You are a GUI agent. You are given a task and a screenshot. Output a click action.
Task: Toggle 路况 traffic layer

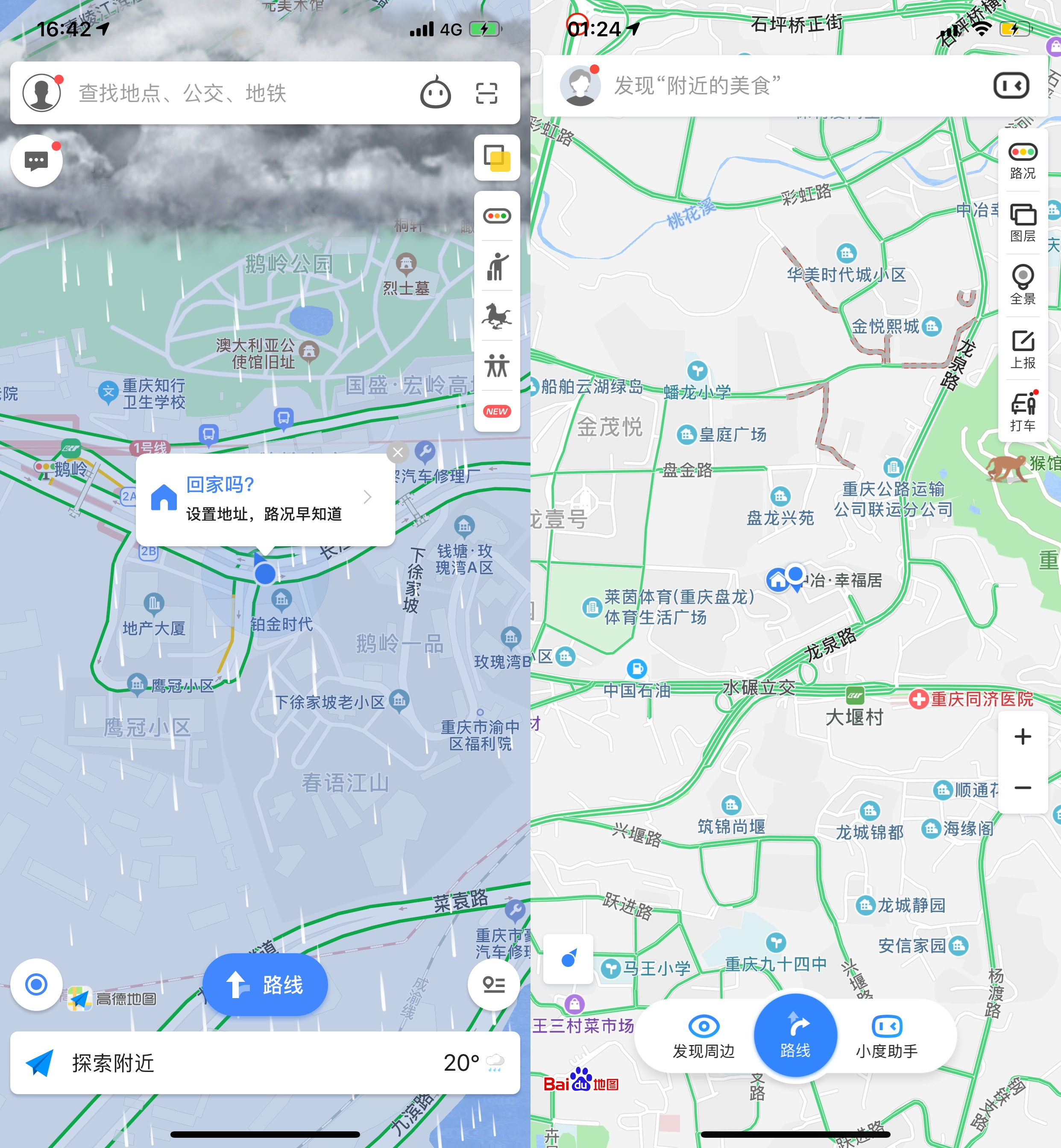1023,161
